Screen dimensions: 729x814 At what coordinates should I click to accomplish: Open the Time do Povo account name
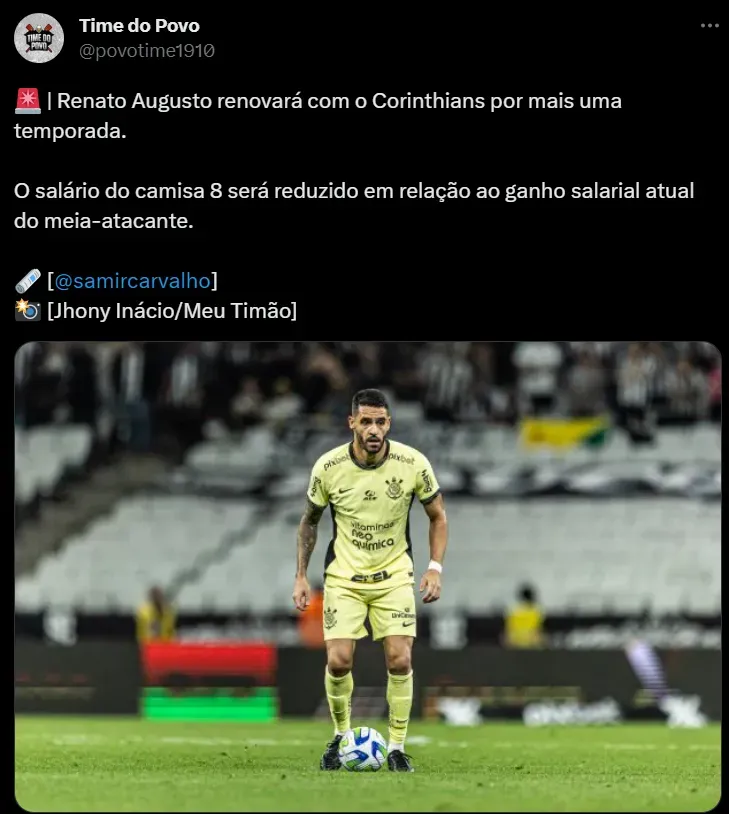(139, 26)
